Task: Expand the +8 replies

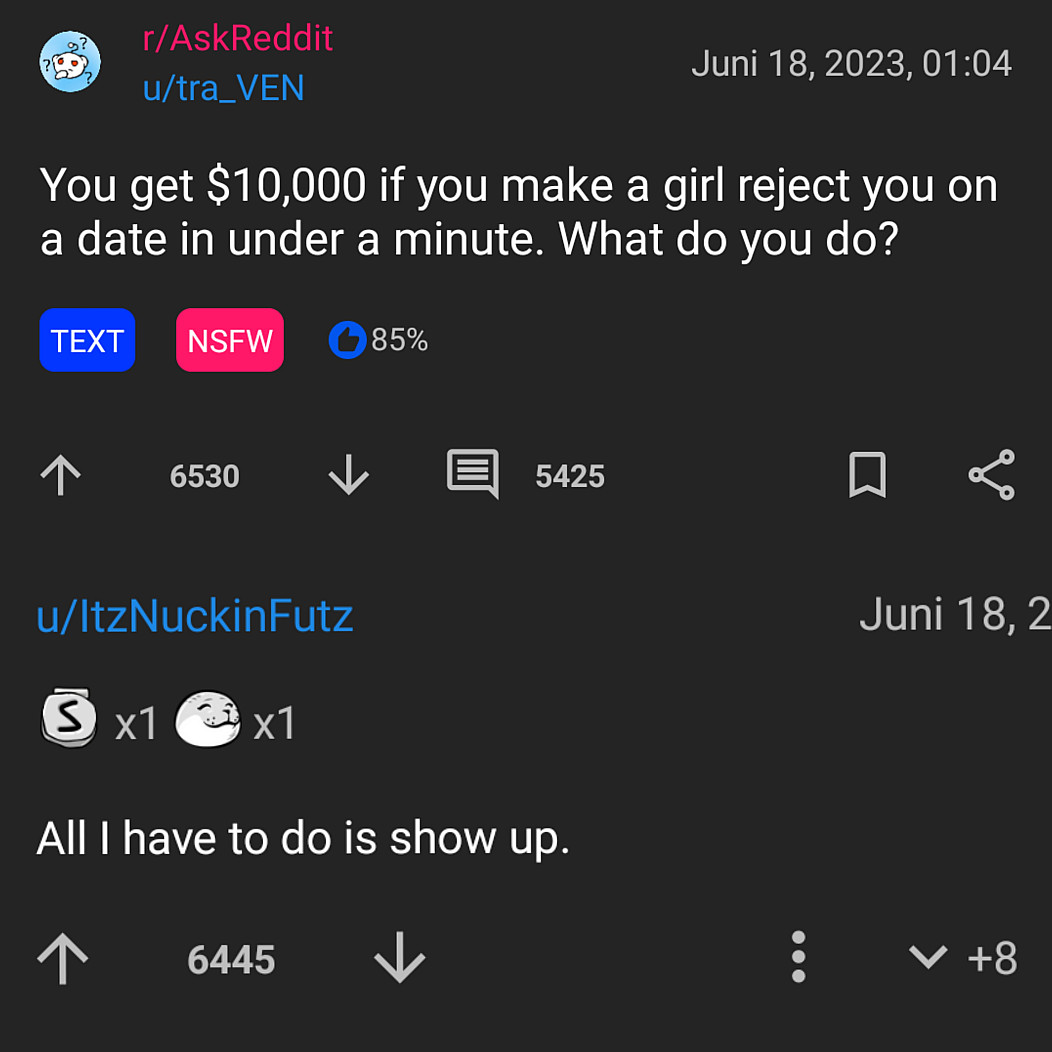Action: coord(963,959)
